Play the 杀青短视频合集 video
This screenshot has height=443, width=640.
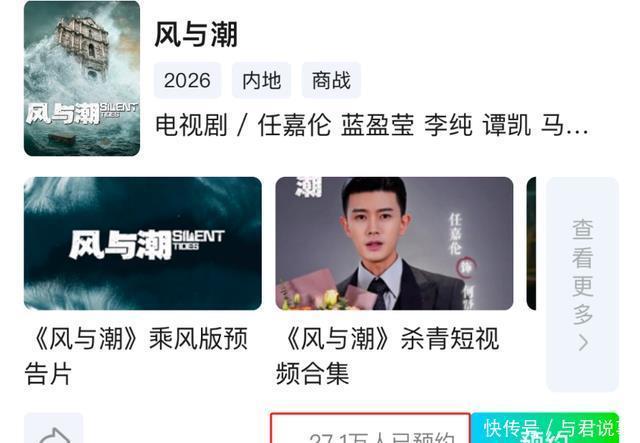coord(394,244)
